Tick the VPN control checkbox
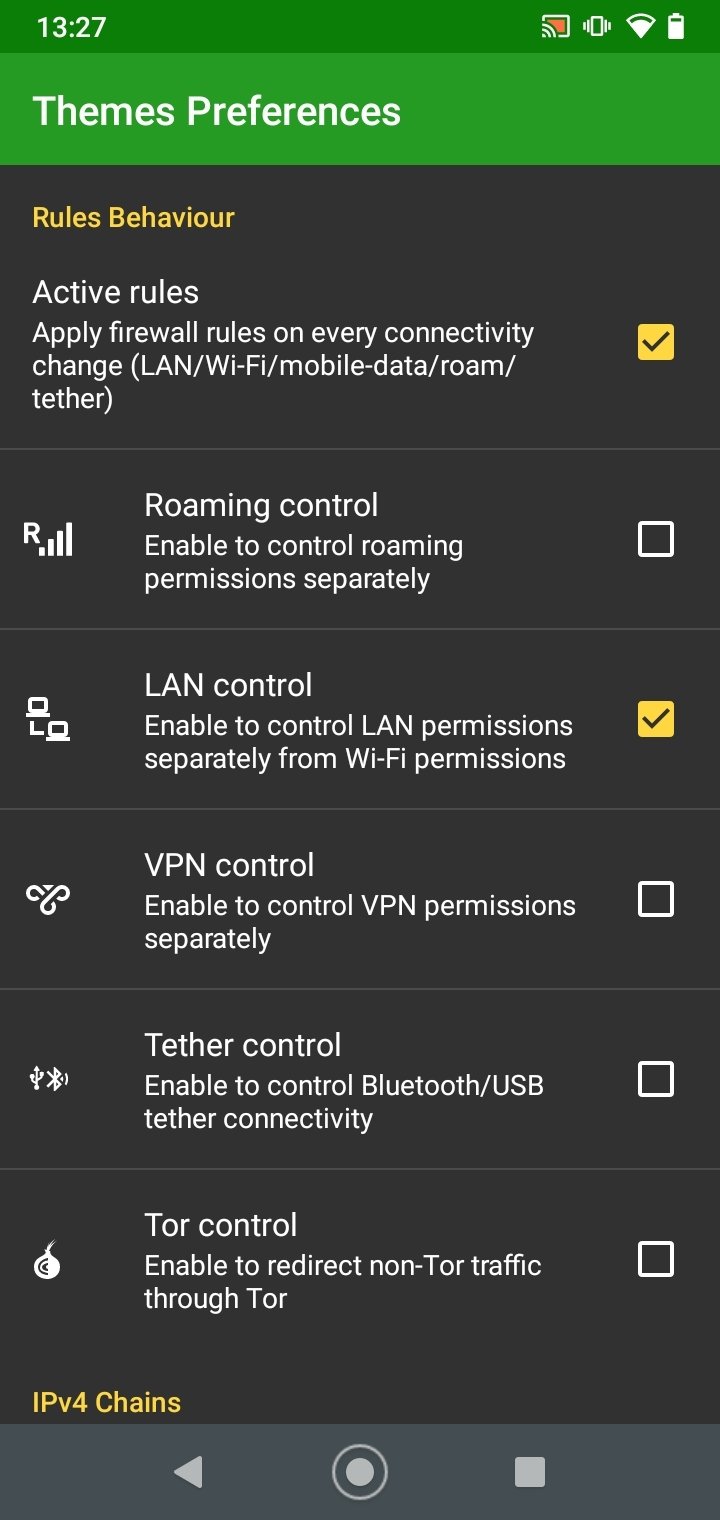 (656, 899)
